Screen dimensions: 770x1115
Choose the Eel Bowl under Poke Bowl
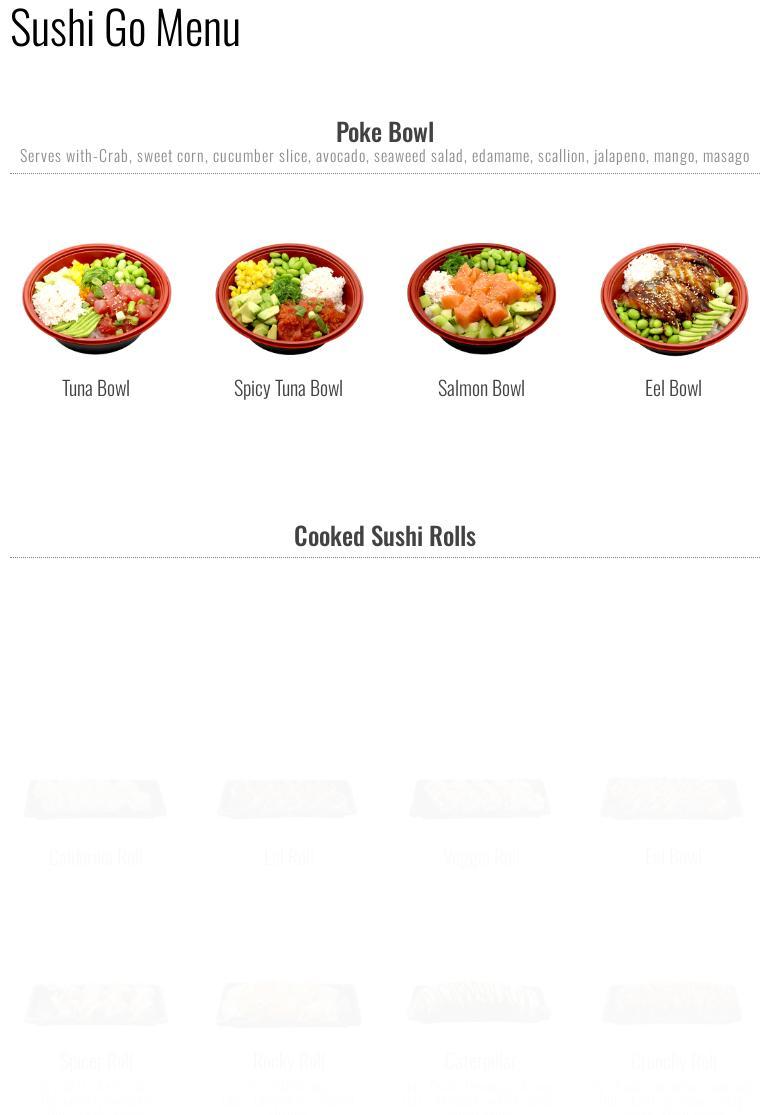coord(673,299)
